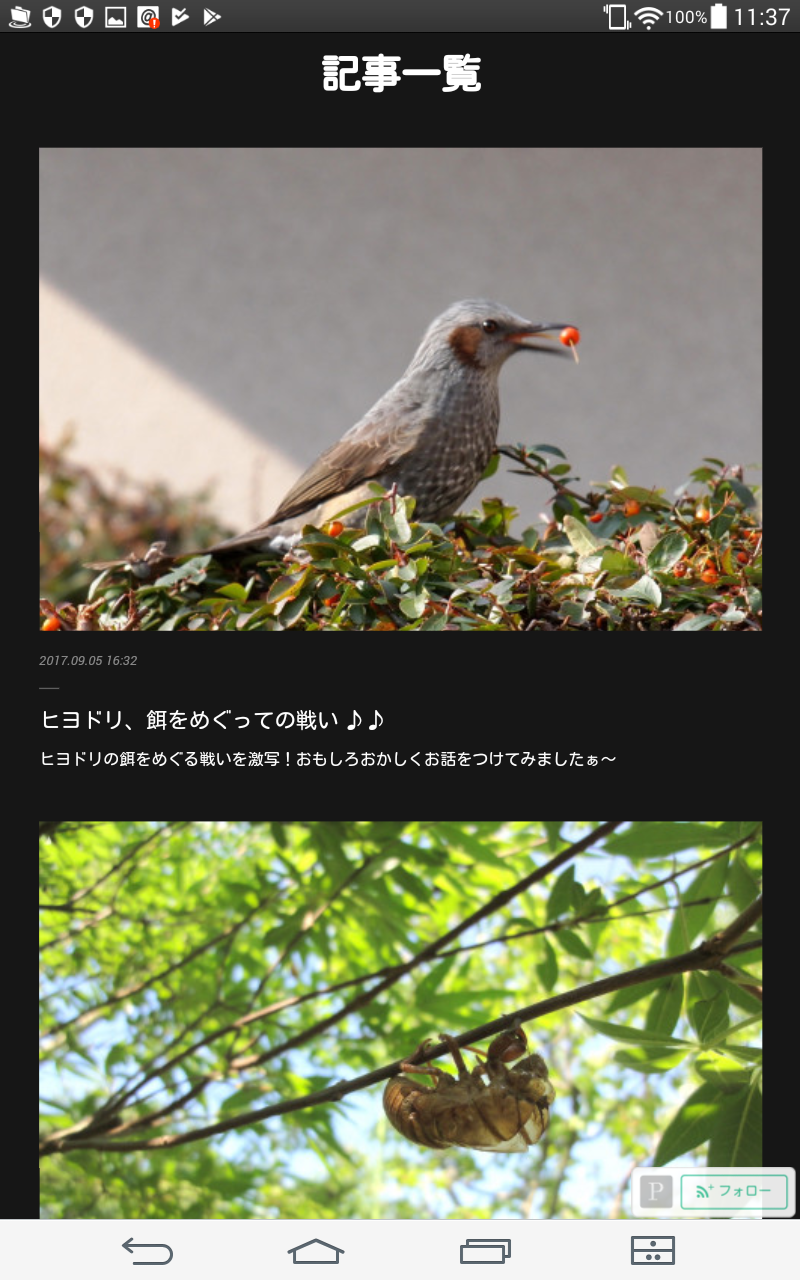Go back with the system back button

147,1250
